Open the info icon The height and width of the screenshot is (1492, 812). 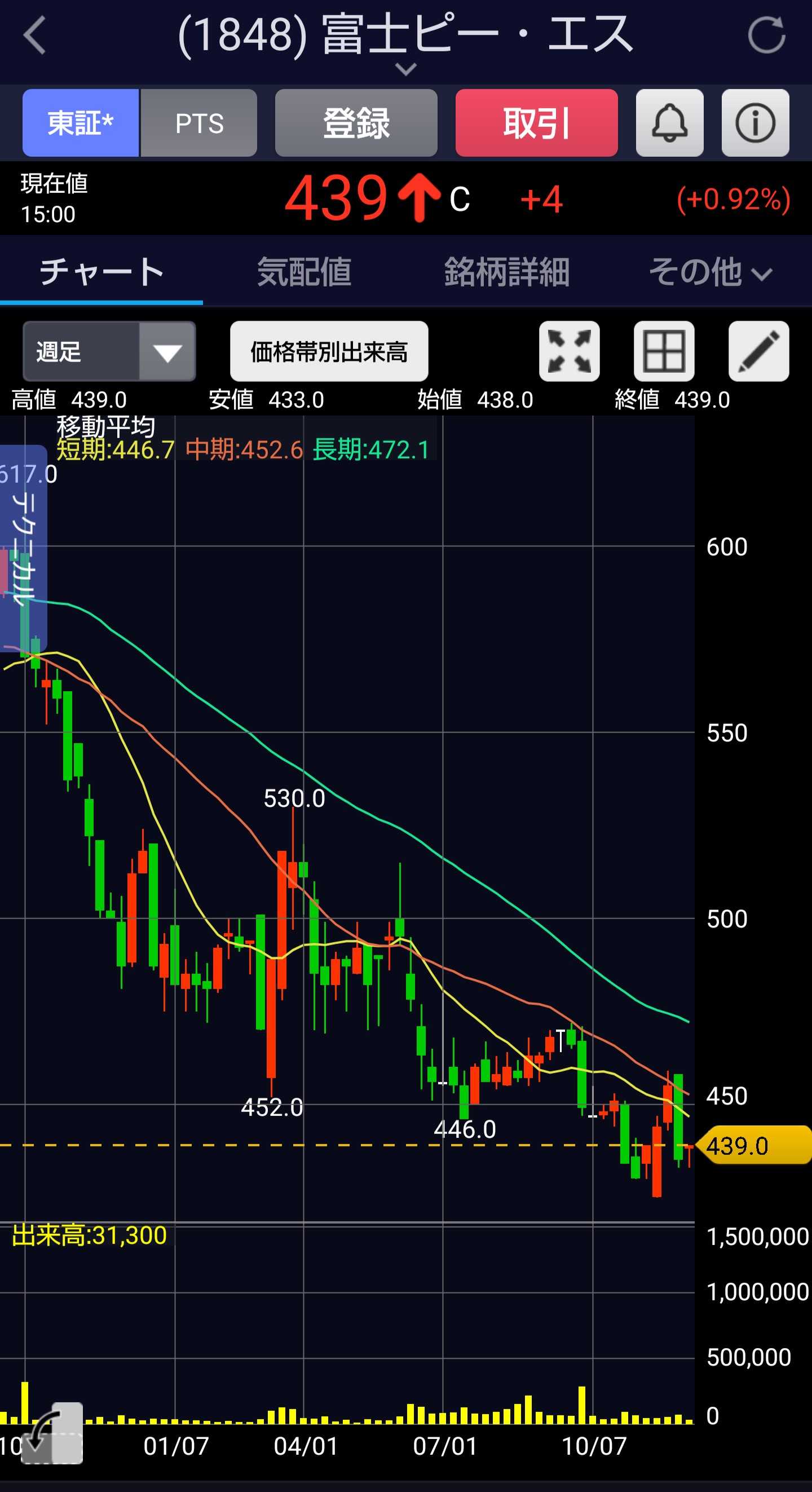[x=755, y=123]
